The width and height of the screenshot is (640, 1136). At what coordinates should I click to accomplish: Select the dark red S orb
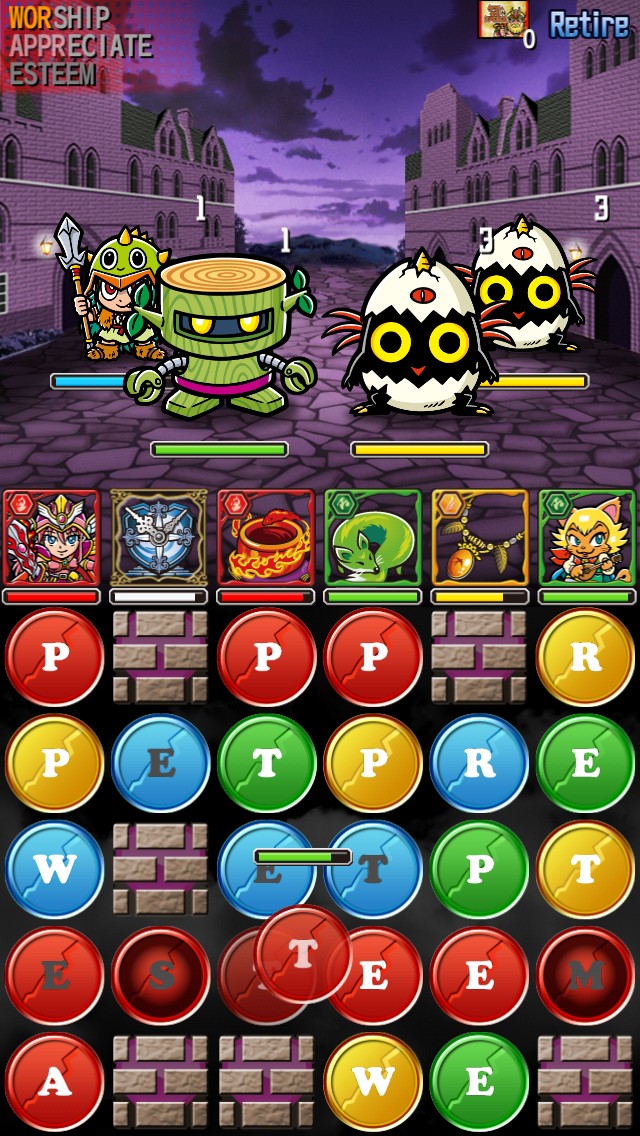(160, 975)
